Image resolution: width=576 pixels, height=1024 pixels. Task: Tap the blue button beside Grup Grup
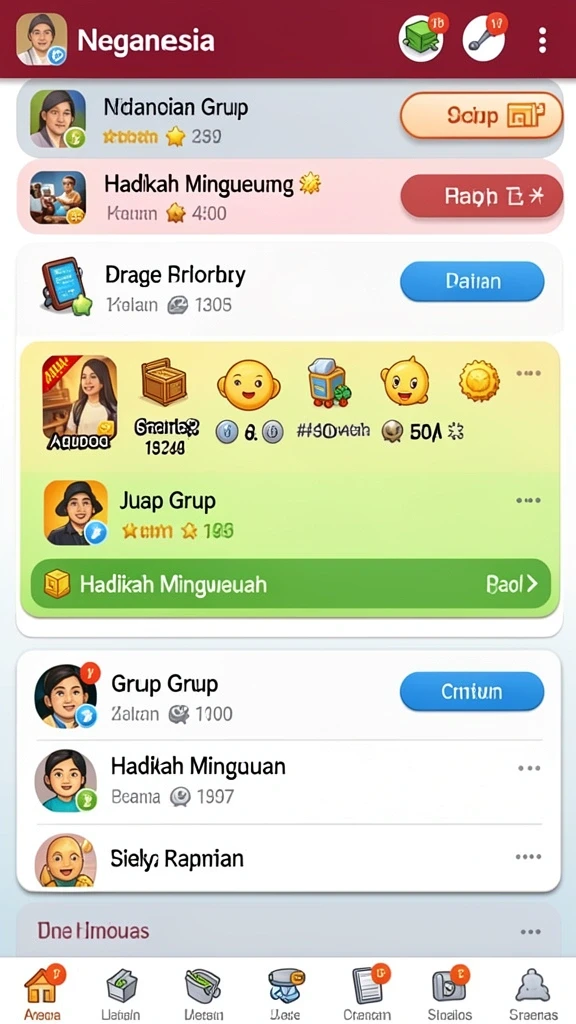[x=472, y=691]
